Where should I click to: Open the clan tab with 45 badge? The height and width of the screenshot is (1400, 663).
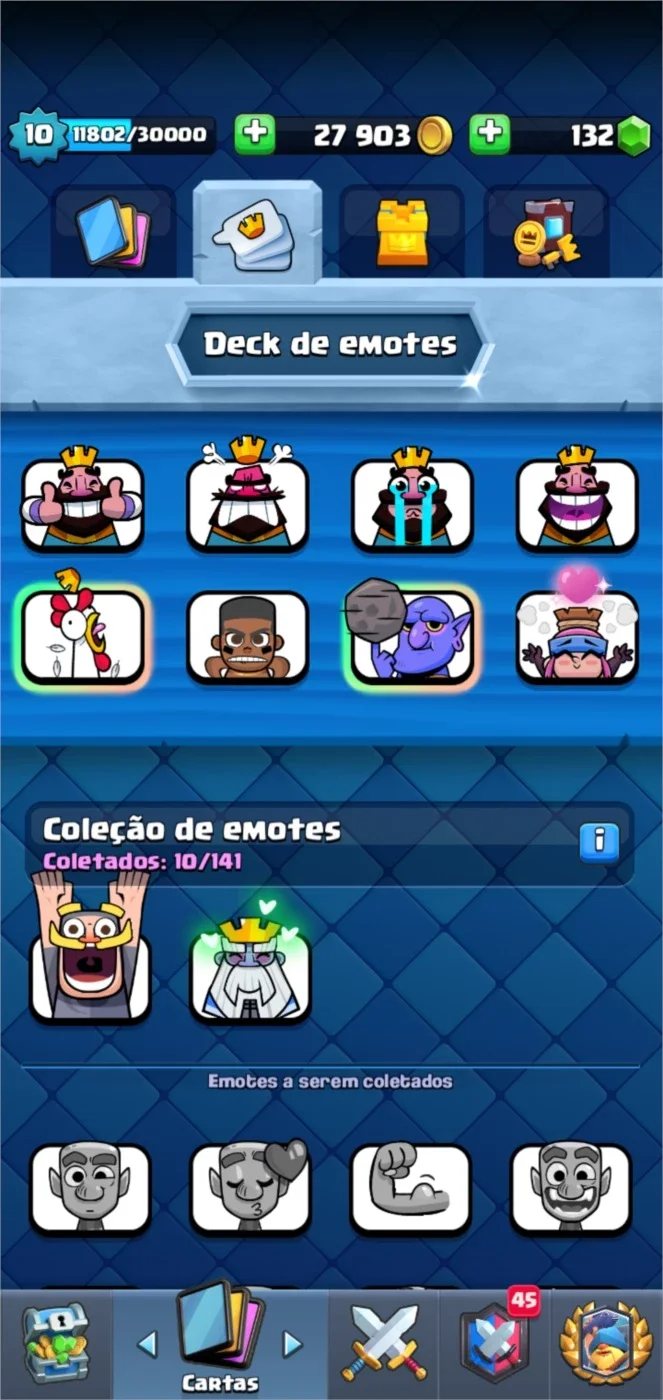tap(495, 1343)
